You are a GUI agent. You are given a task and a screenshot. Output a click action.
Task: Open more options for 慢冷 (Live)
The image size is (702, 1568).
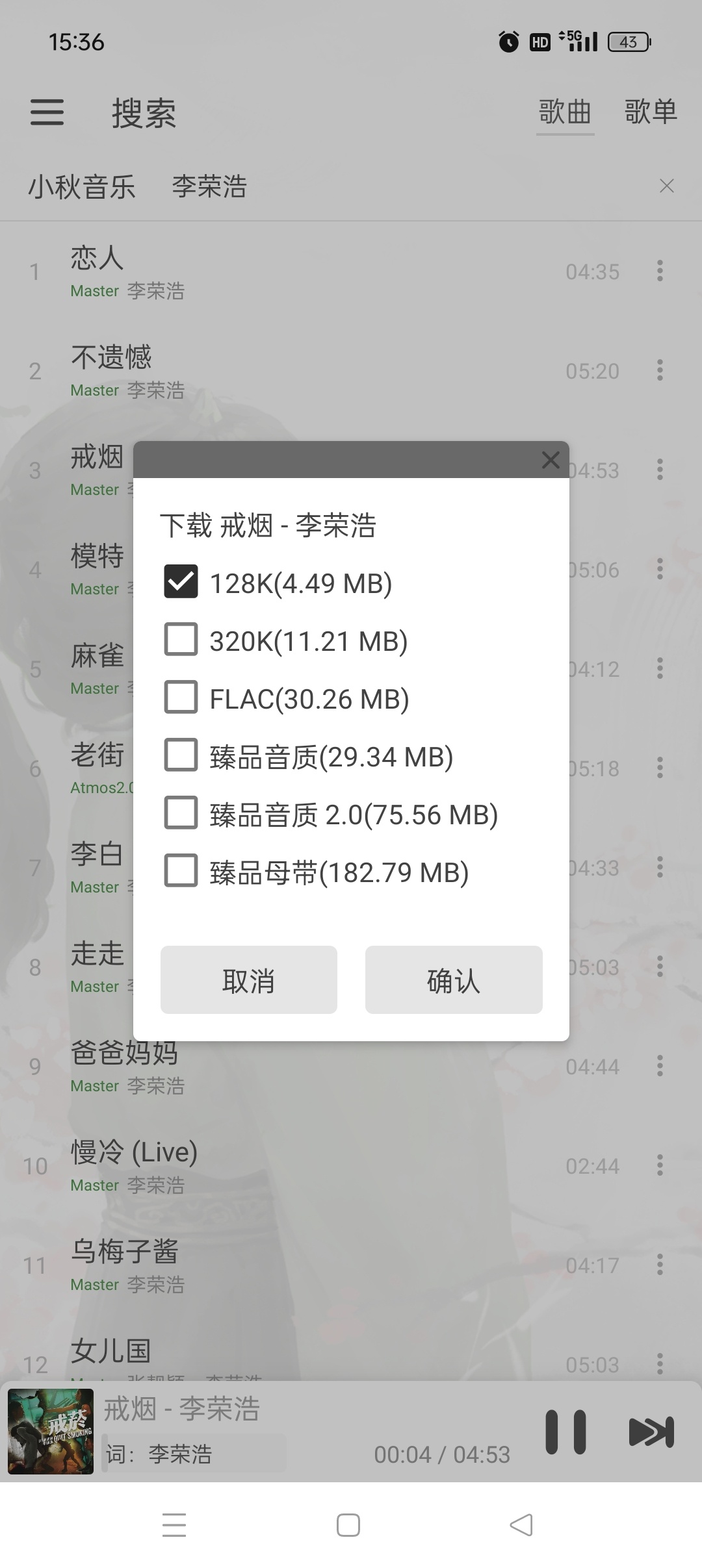coord(660,1165)
